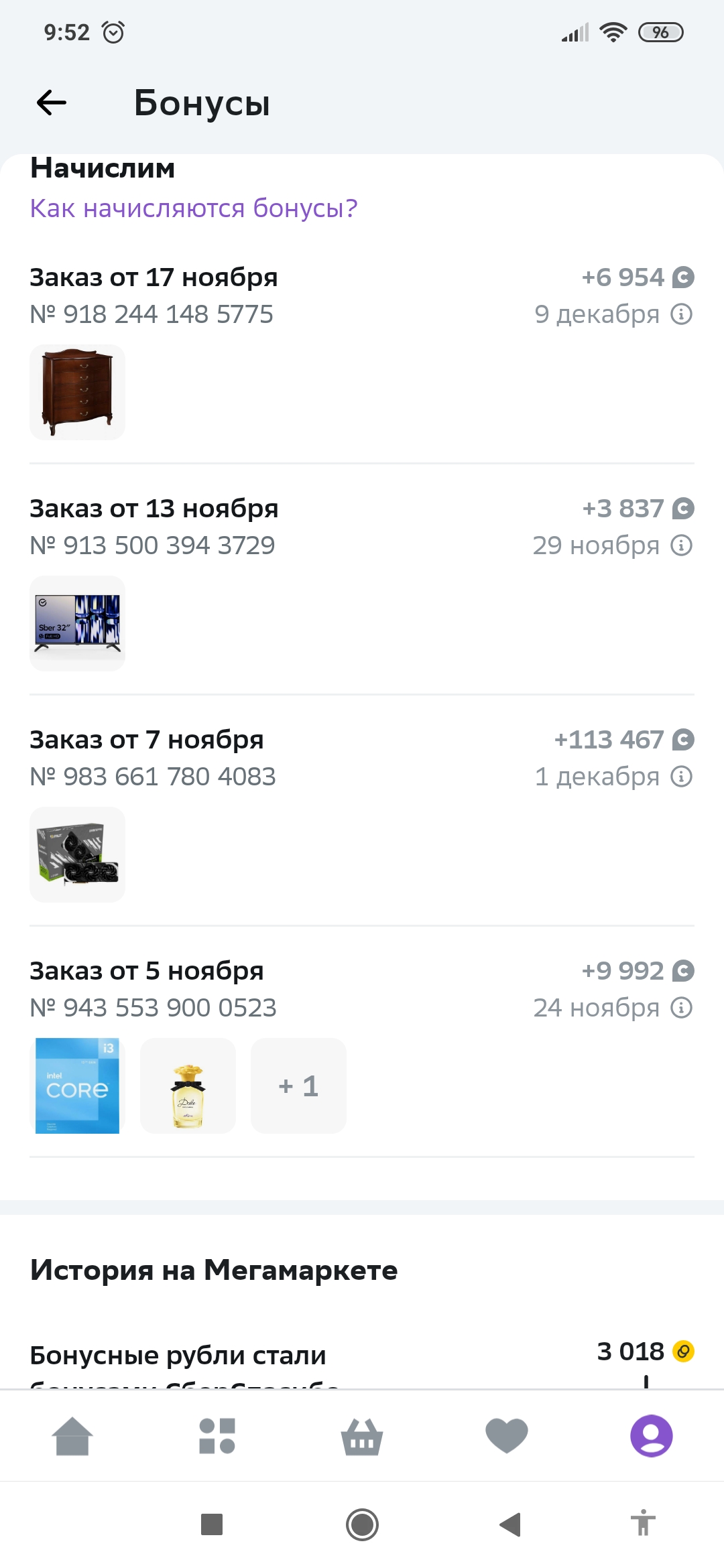This screenshot has width=724, height=1568.
Task: View the perfume bottle thumbnail
Action: point(188,1086)
